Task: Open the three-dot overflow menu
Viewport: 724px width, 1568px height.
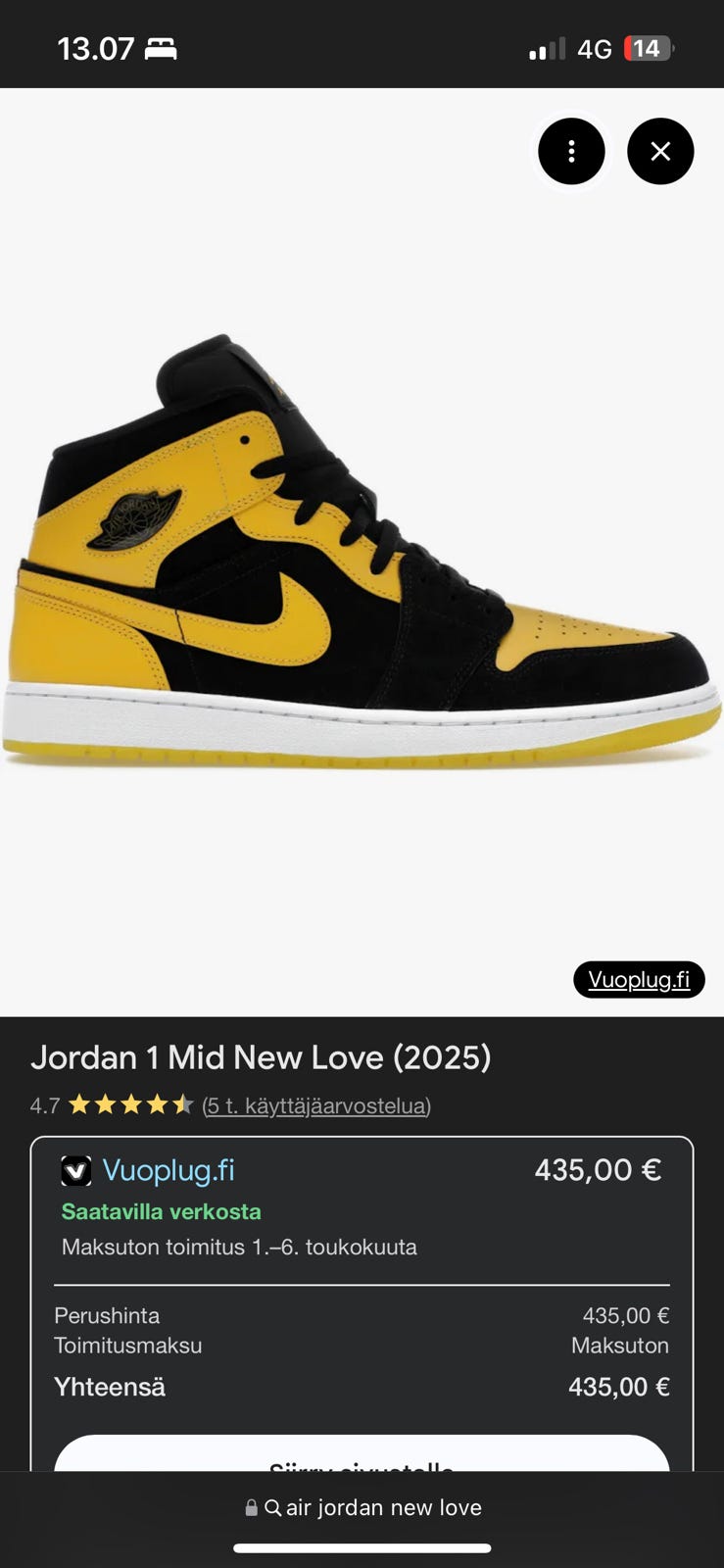Action: click(x=571, y=151)
